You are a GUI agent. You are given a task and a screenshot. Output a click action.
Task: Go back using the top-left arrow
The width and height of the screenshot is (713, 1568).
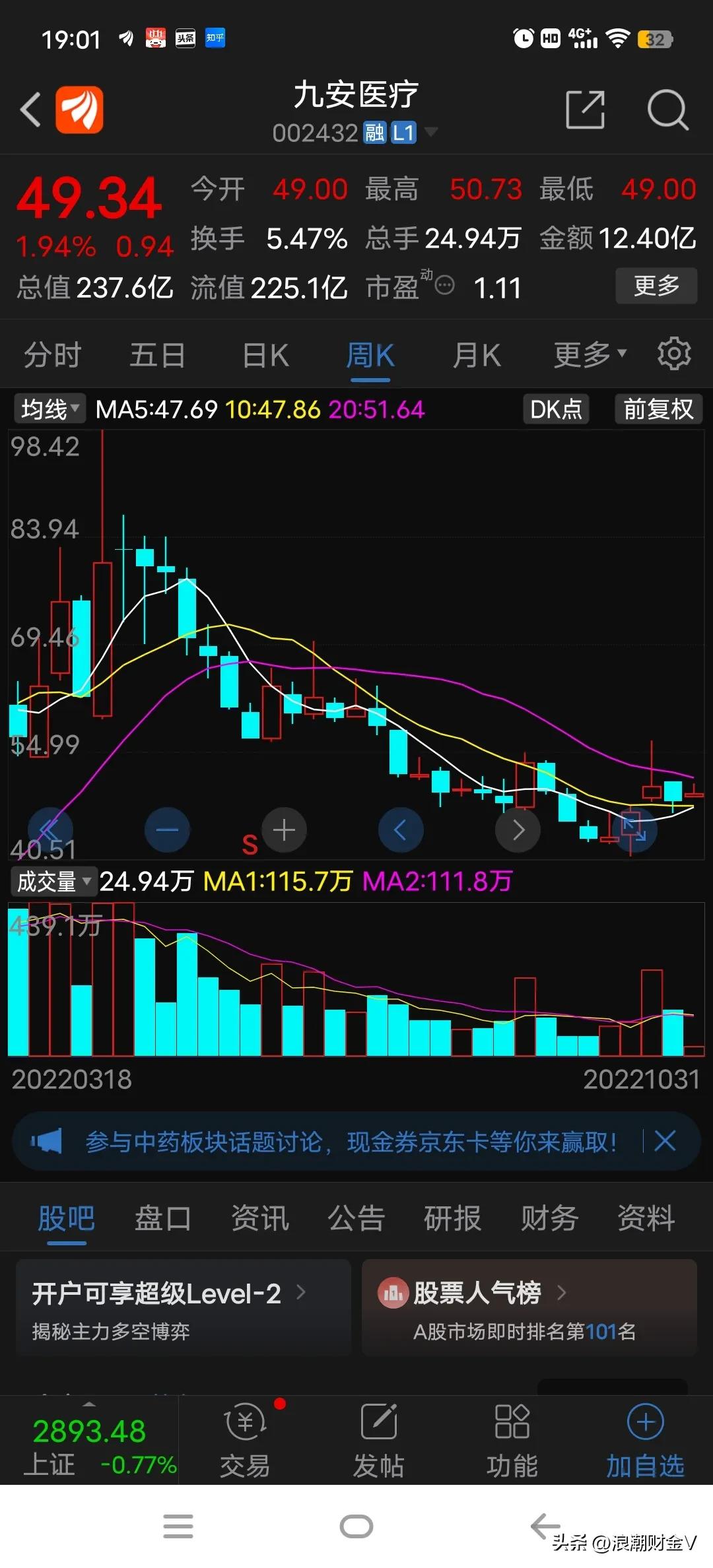pos(30,110)
